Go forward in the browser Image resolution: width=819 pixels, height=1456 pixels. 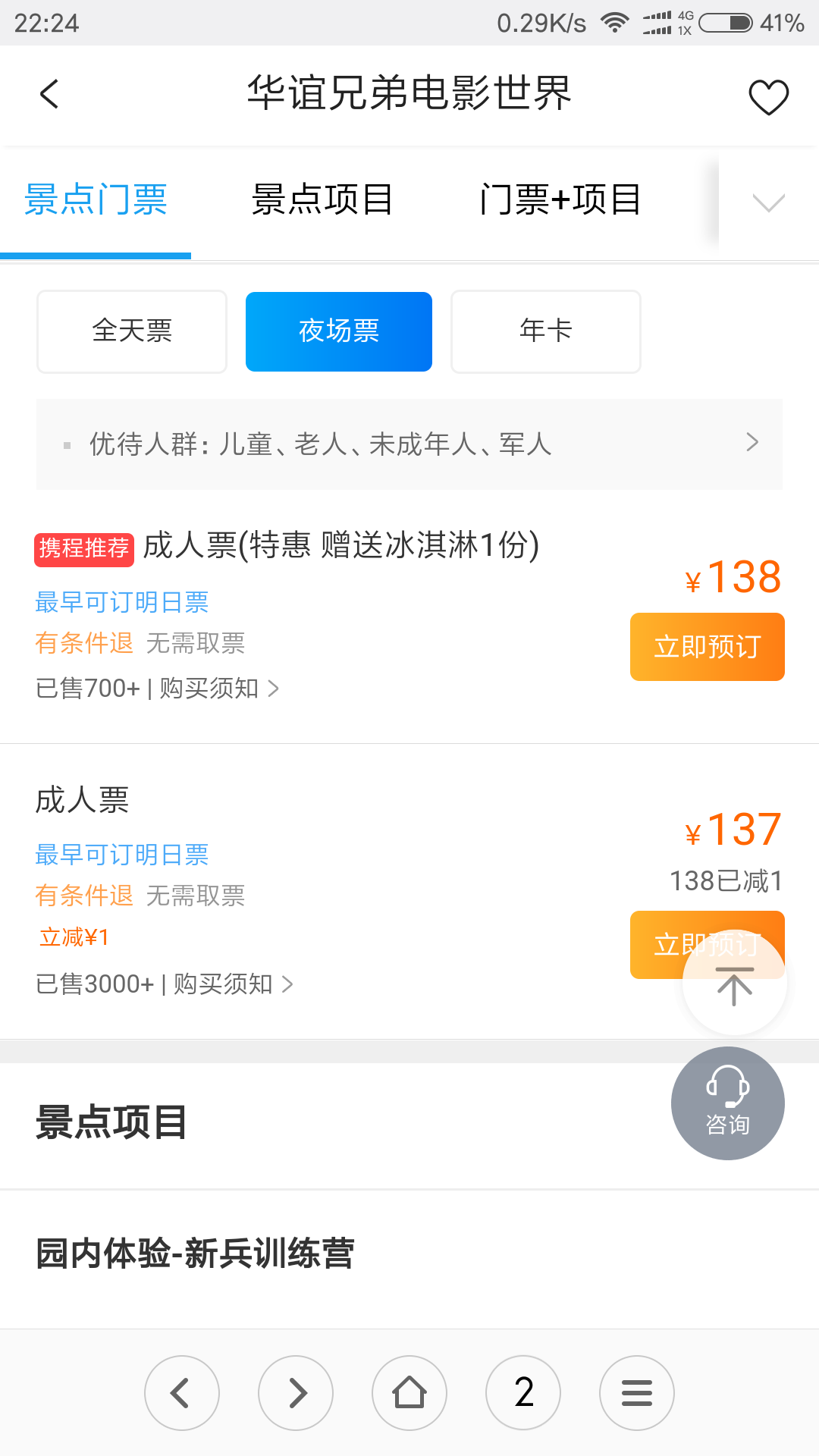[x=296, y=1393]
